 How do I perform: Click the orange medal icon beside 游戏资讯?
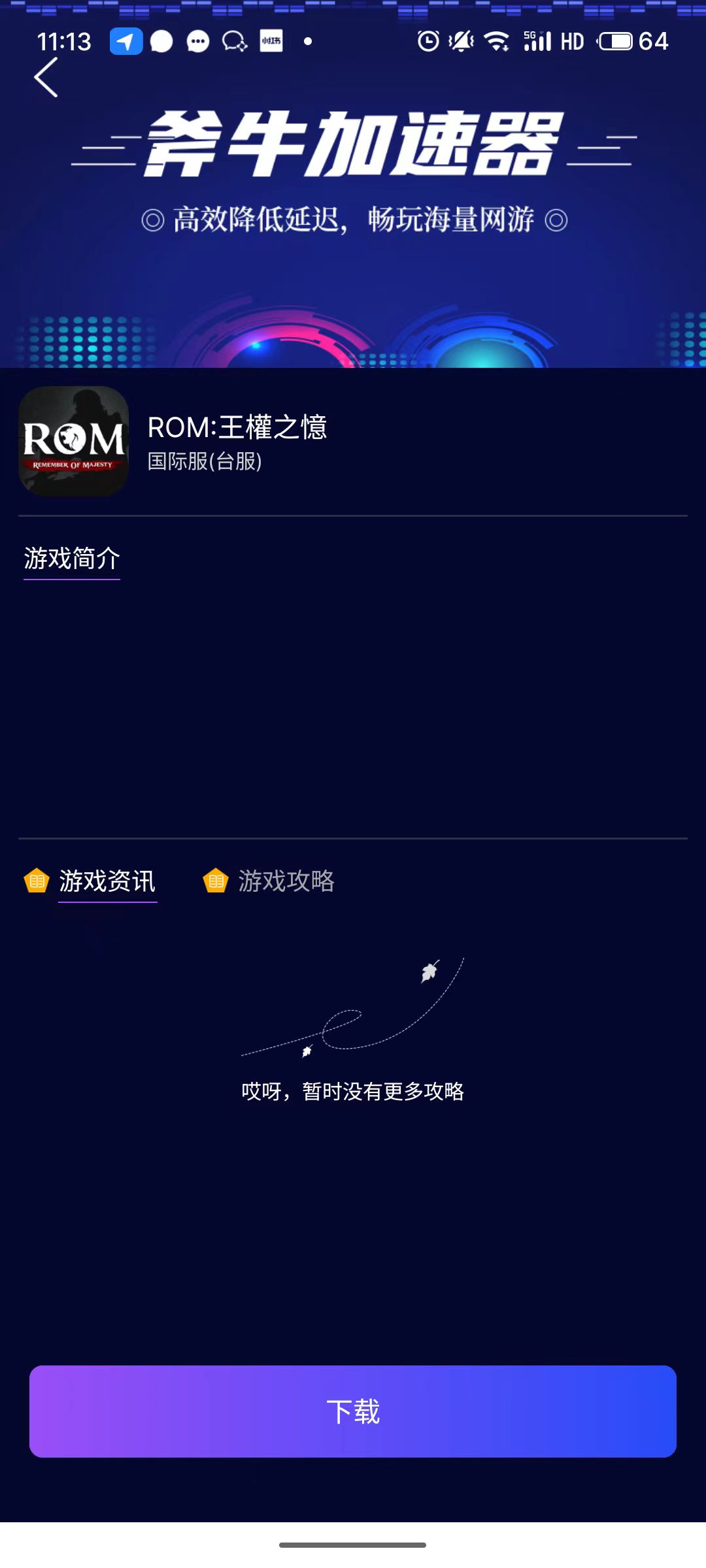click(x=36, y=881)
